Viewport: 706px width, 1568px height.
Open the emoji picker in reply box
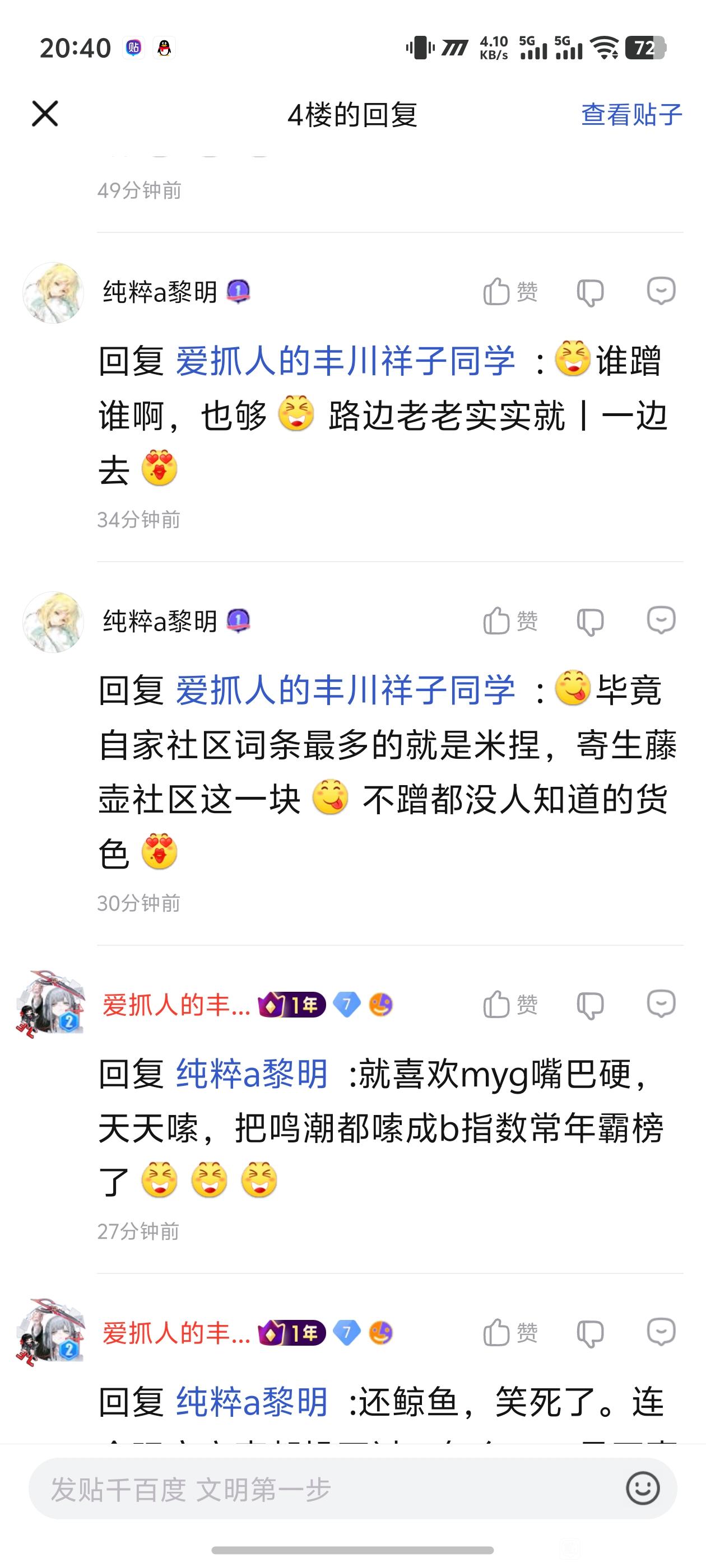(x=643, y=1489)
